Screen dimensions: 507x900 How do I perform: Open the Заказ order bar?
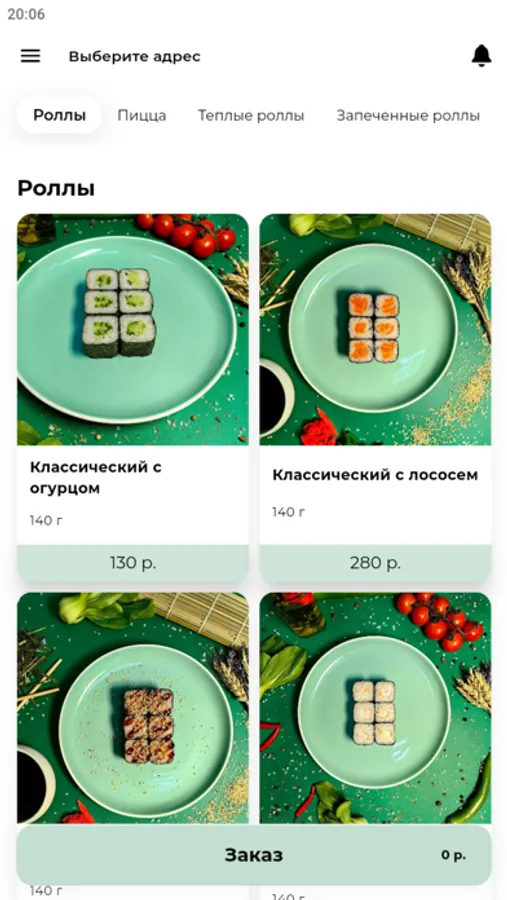(254, 855)
